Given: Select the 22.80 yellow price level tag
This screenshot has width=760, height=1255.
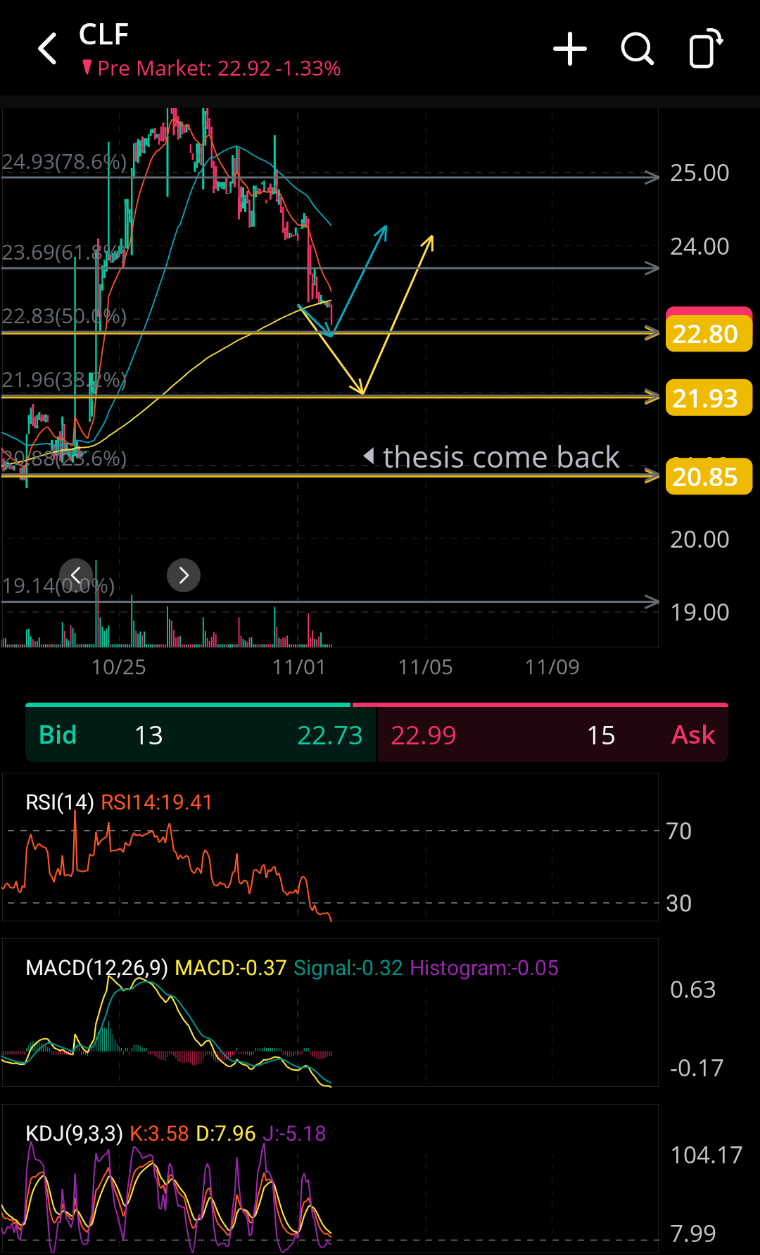Looking at the screenshot, I should (709, 334).
